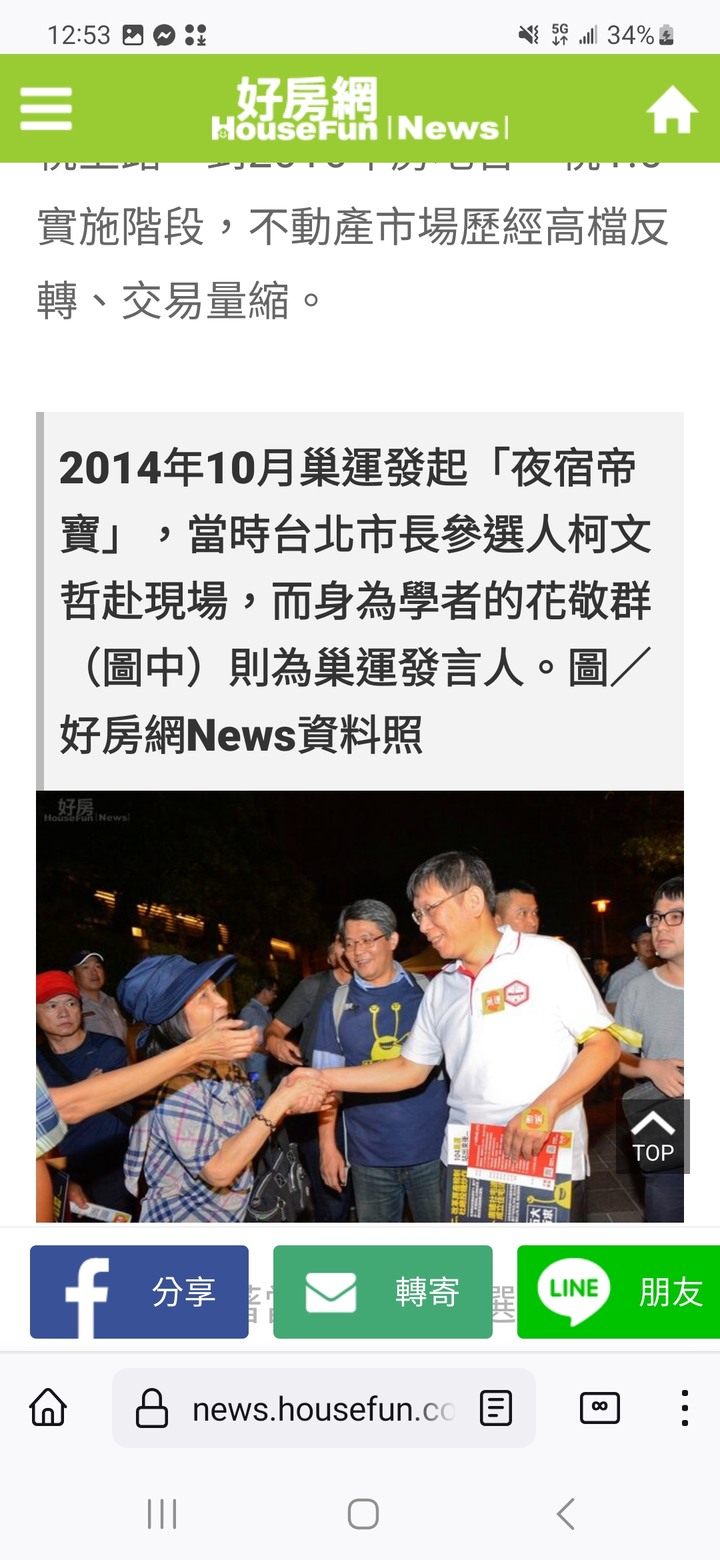
Task: Go back with system back button
Action: (x=566, y=1514)
